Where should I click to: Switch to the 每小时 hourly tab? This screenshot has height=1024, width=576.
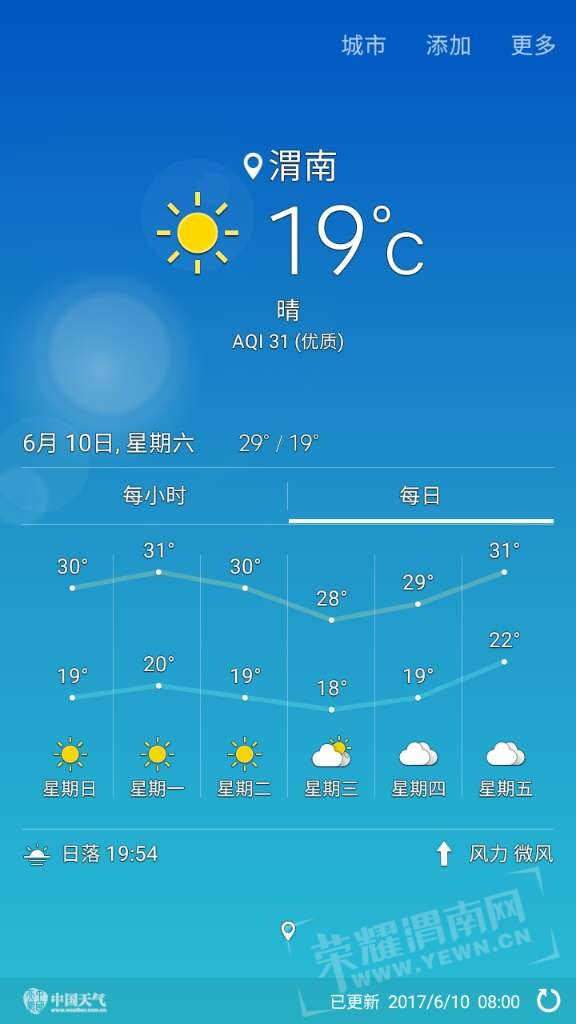click(x=155, y=496)
